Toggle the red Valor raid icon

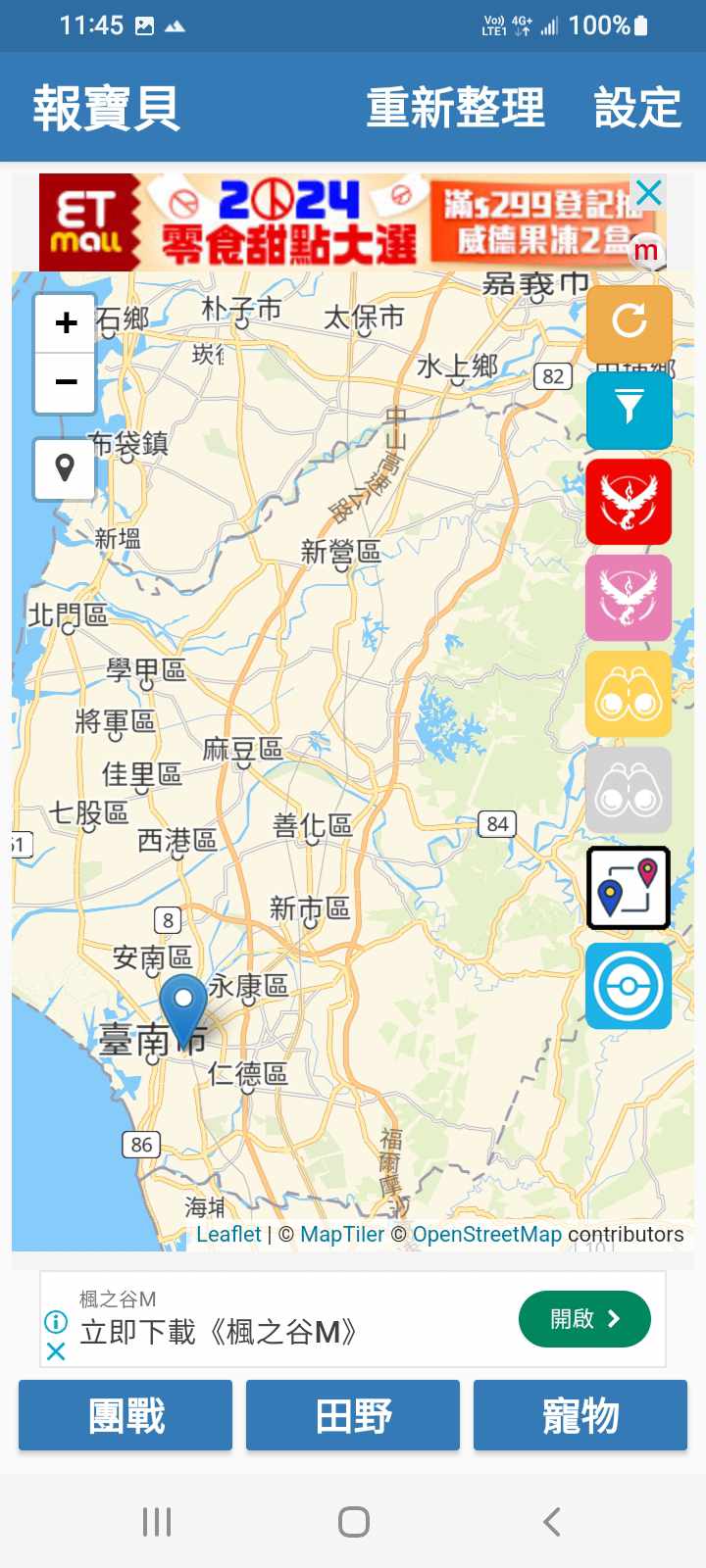[629, 501]
